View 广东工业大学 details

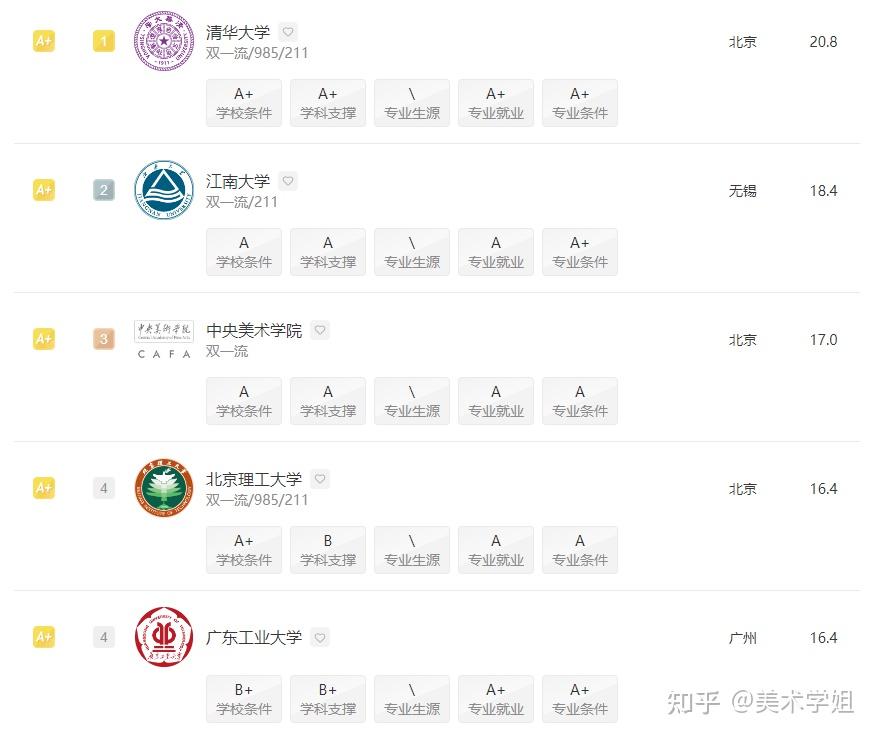pyautogui.click(x=254, y=637)
